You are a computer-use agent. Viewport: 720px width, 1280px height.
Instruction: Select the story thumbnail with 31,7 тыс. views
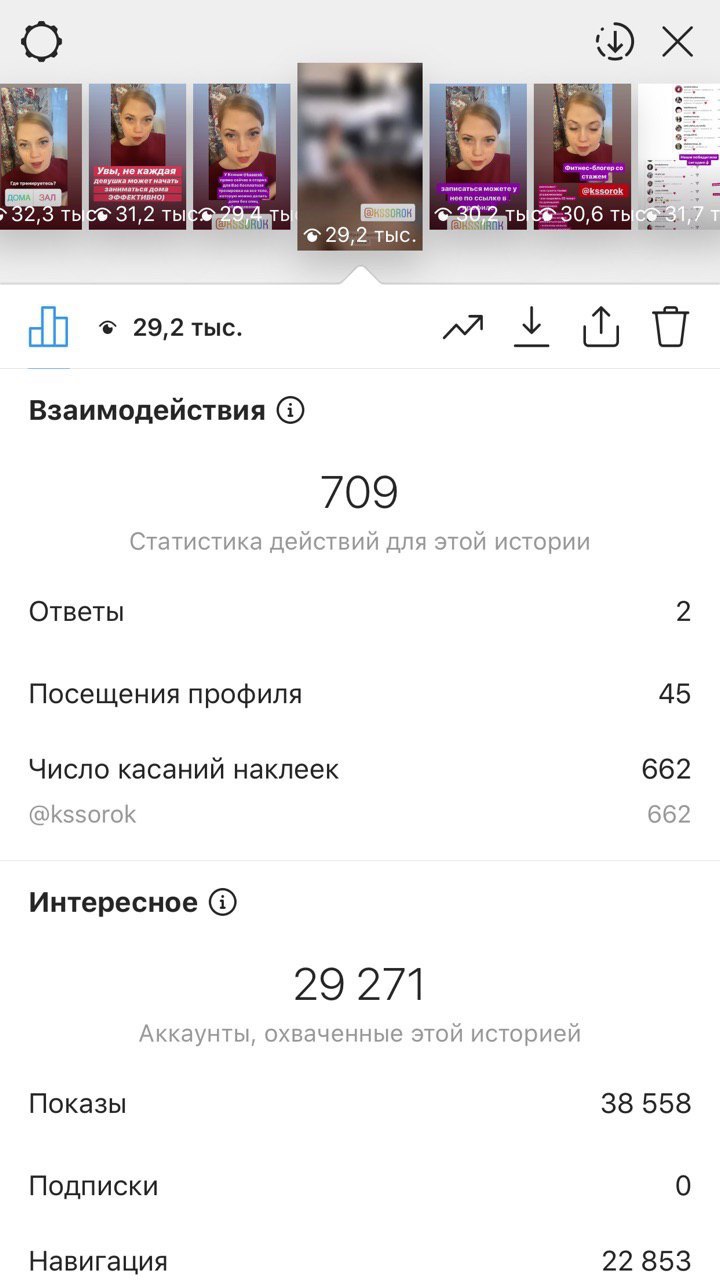coord(679,157)
